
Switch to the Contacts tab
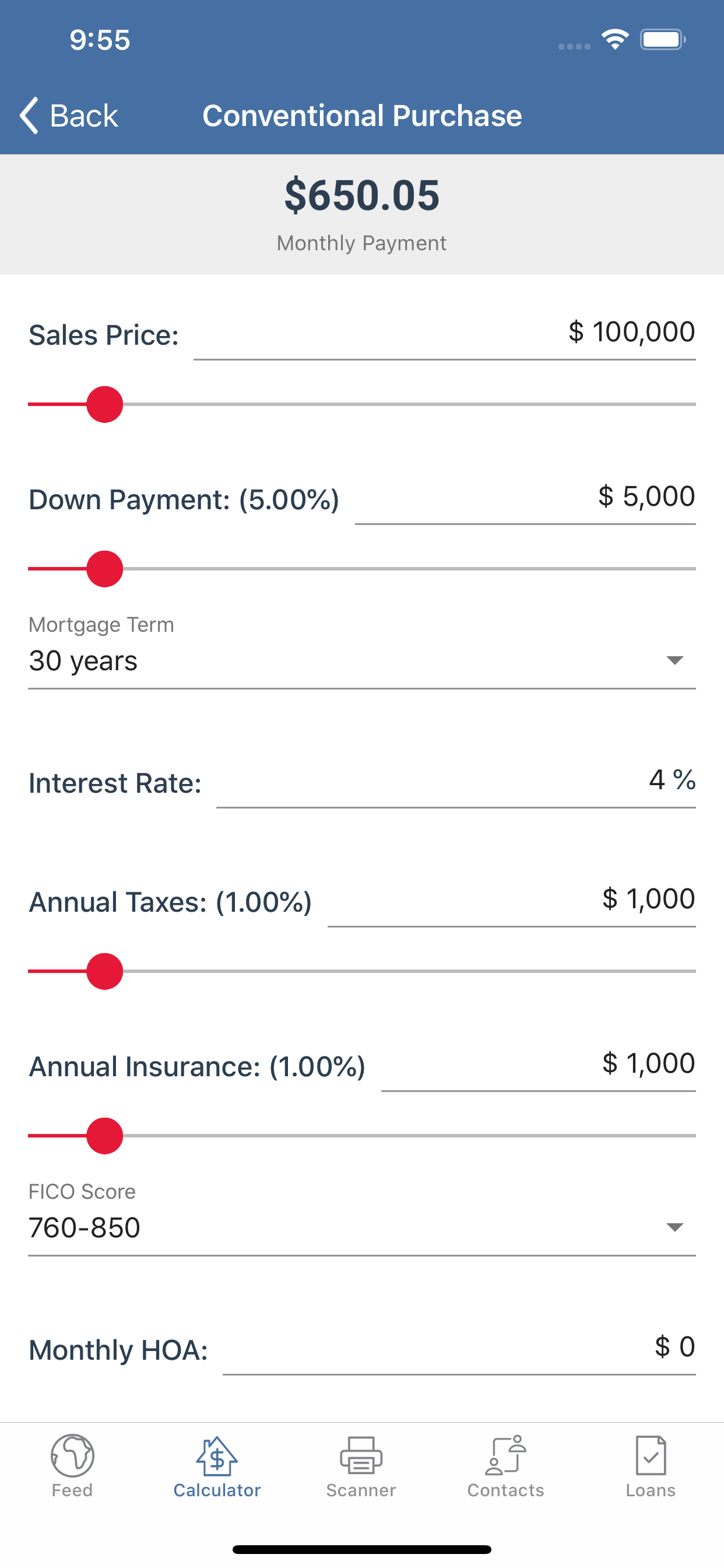(506, 1466)
